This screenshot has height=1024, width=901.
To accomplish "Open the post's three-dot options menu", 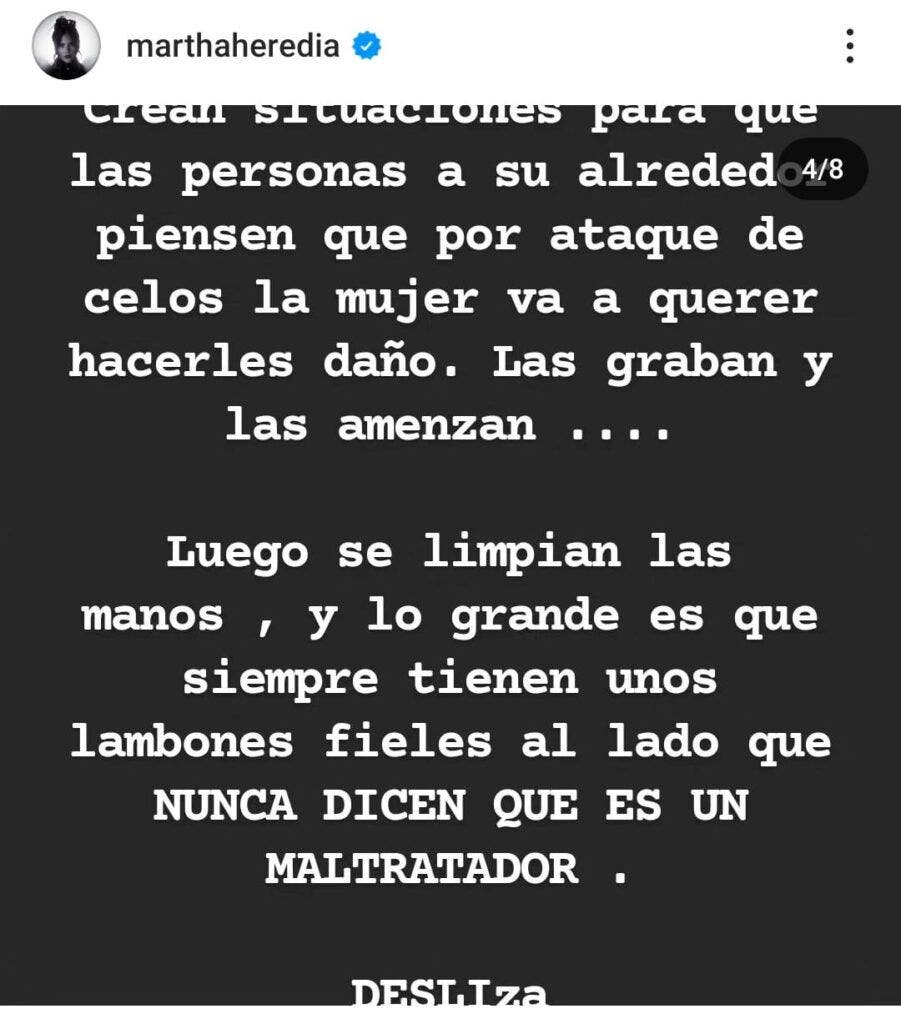I will (849, 47).
